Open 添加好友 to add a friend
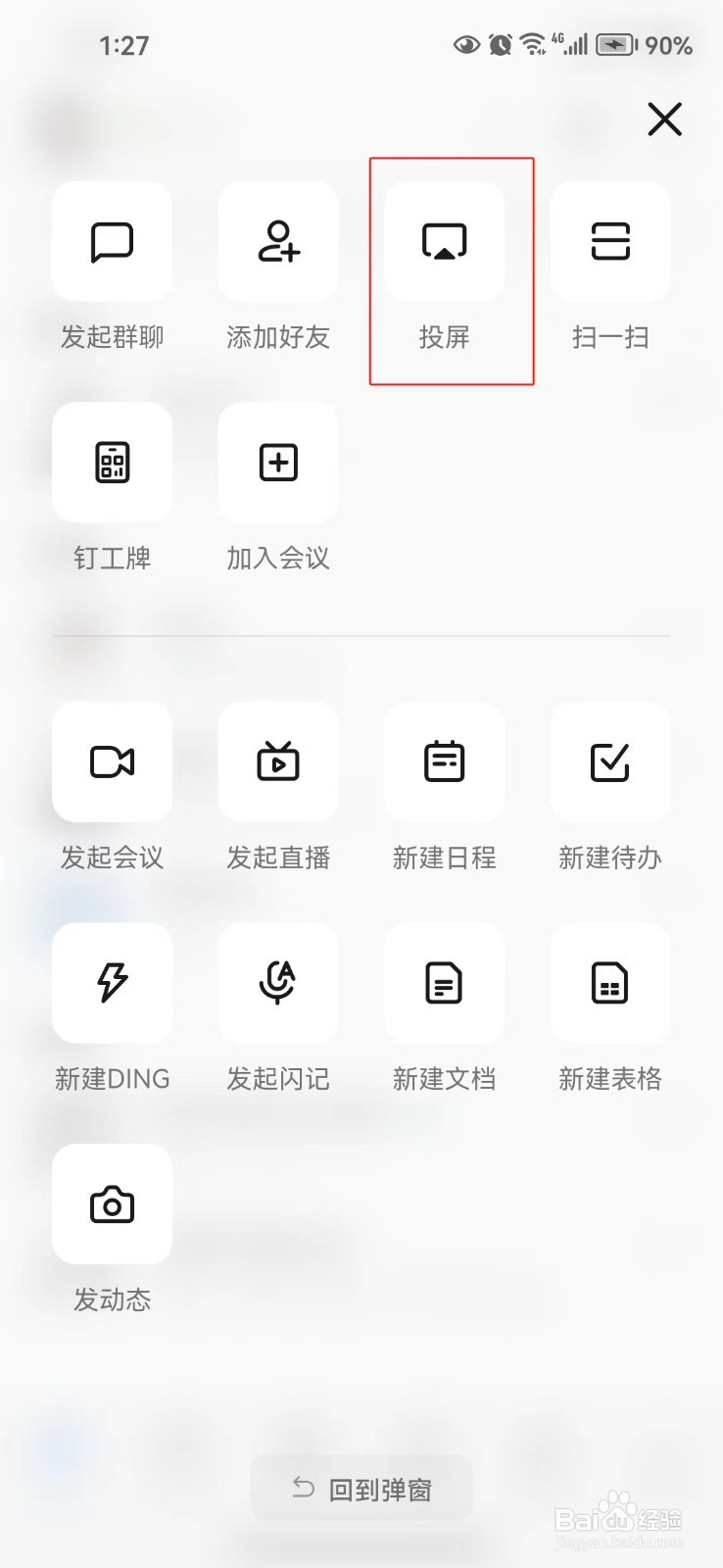 coord(278,242)
